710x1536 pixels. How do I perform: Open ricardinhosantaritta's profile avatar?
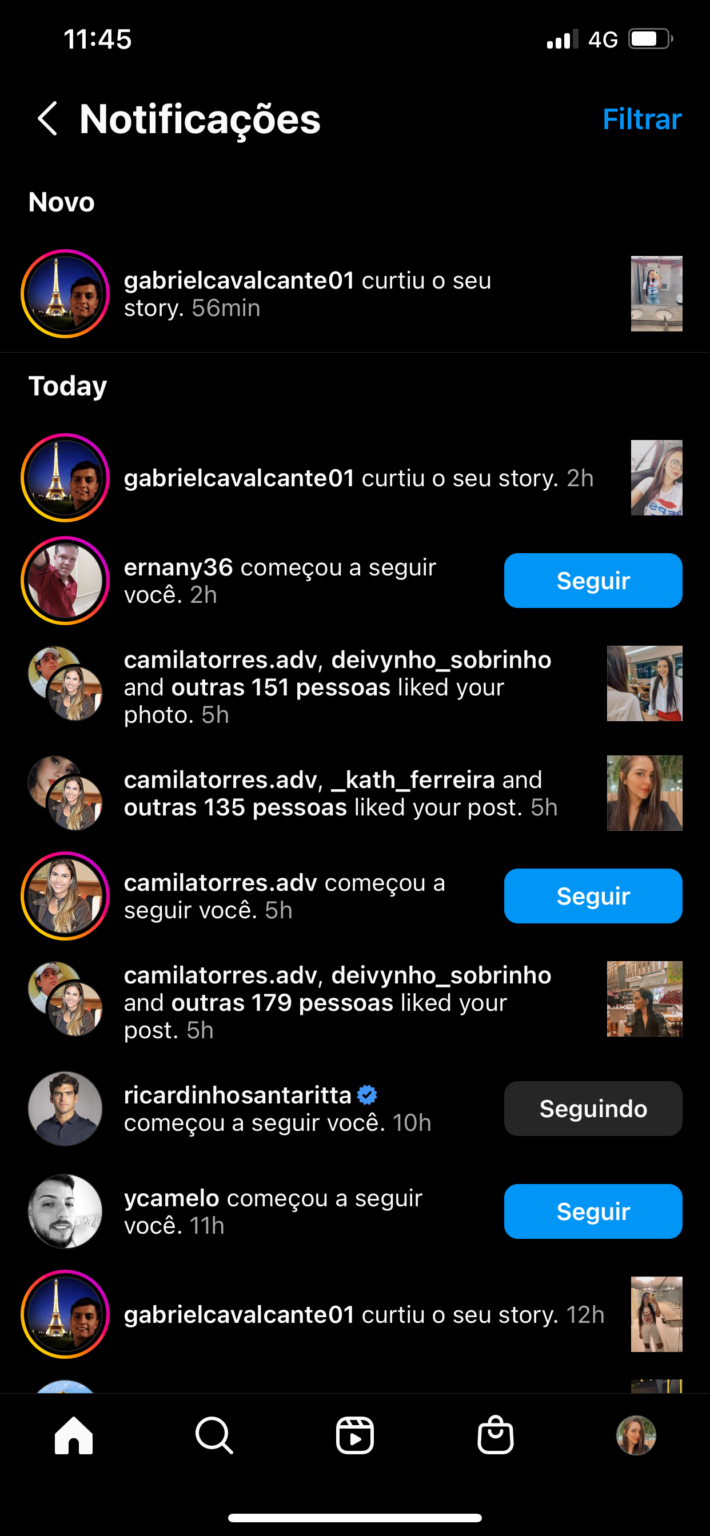click(x=65, y=1109)
